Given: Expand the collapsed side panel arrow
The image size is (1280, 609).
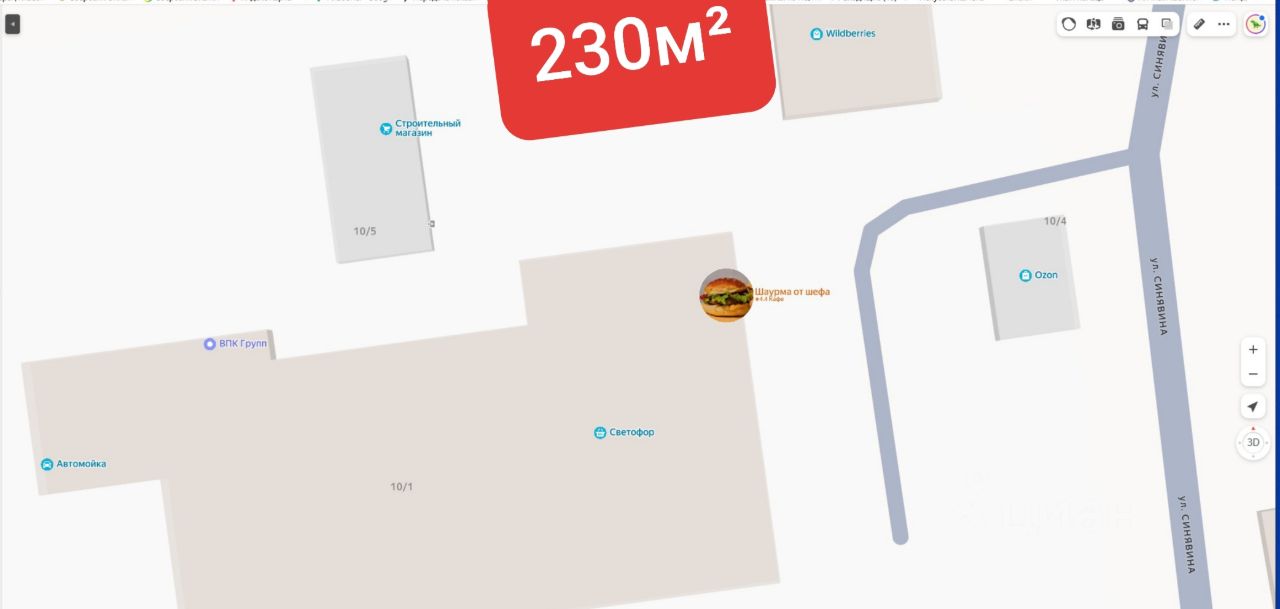Looking at the screenshot, I should click(12, 24).
